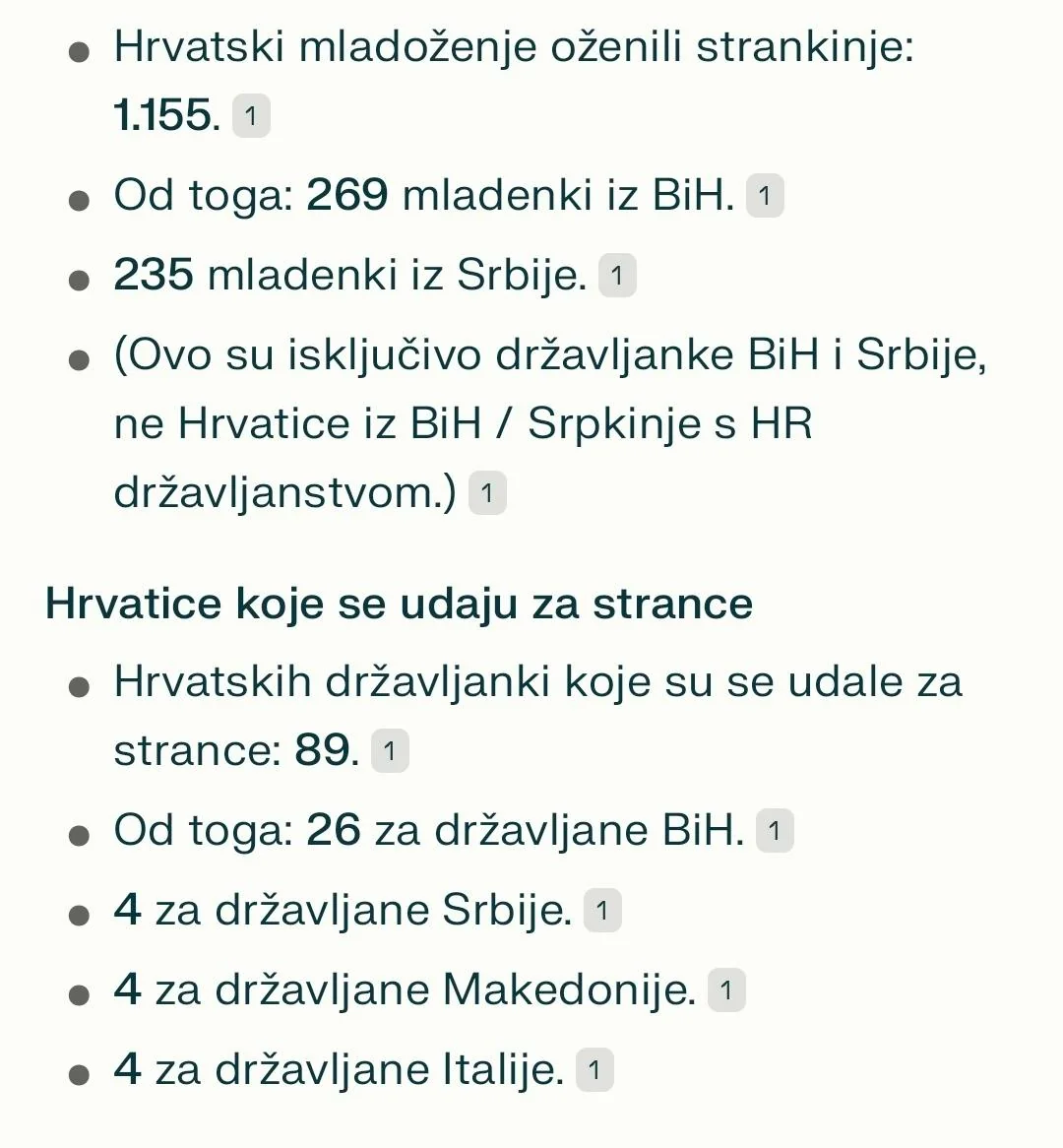View citation after the državljanstvom note

(x=487, y=492)
